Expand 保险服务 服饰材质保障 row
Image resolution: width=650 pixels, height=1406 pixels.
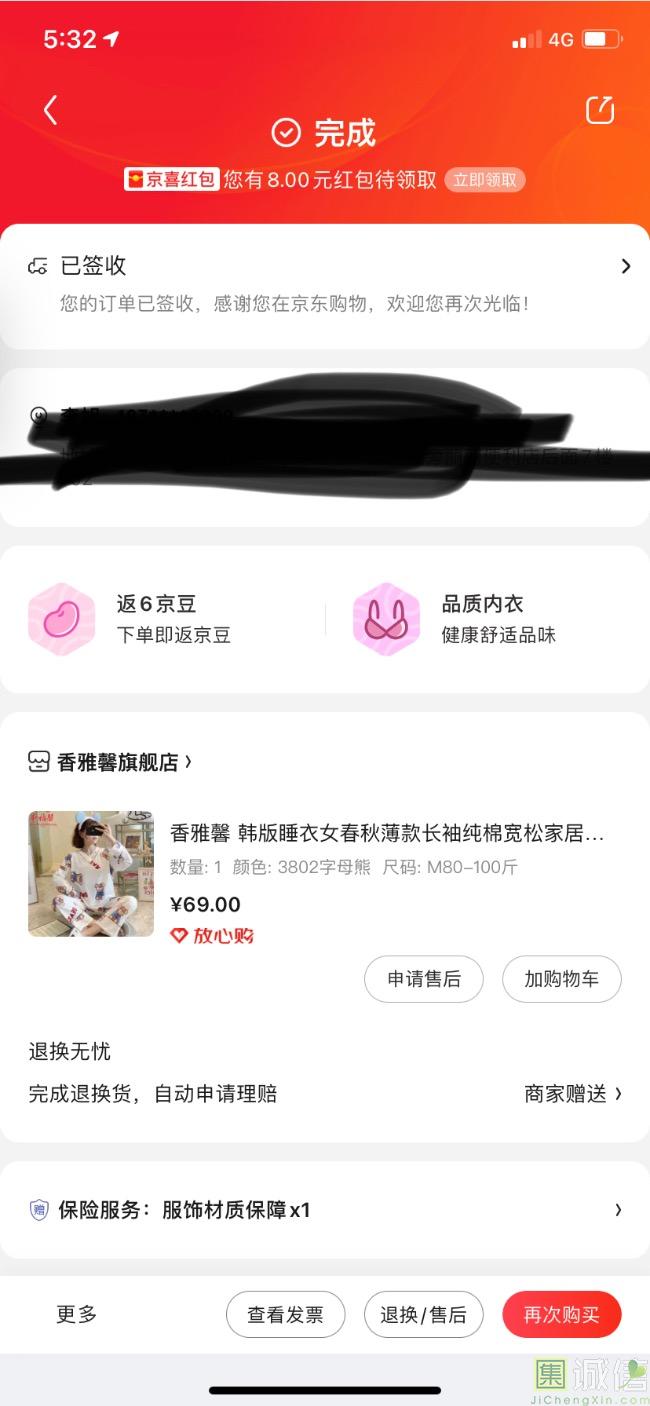[x=325, y=1210]
